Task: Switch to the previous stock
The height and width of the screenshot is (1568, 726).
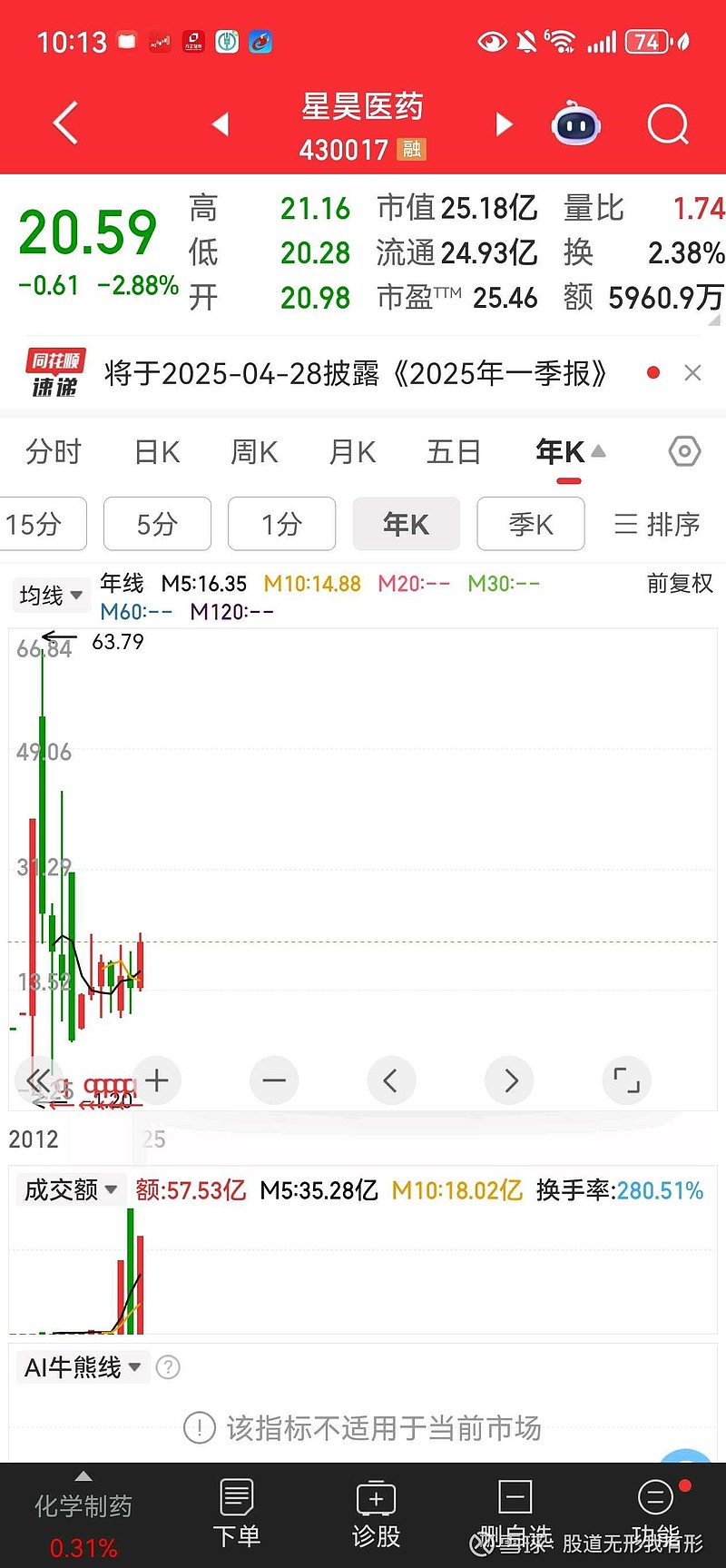Action: tap(221, 124)
